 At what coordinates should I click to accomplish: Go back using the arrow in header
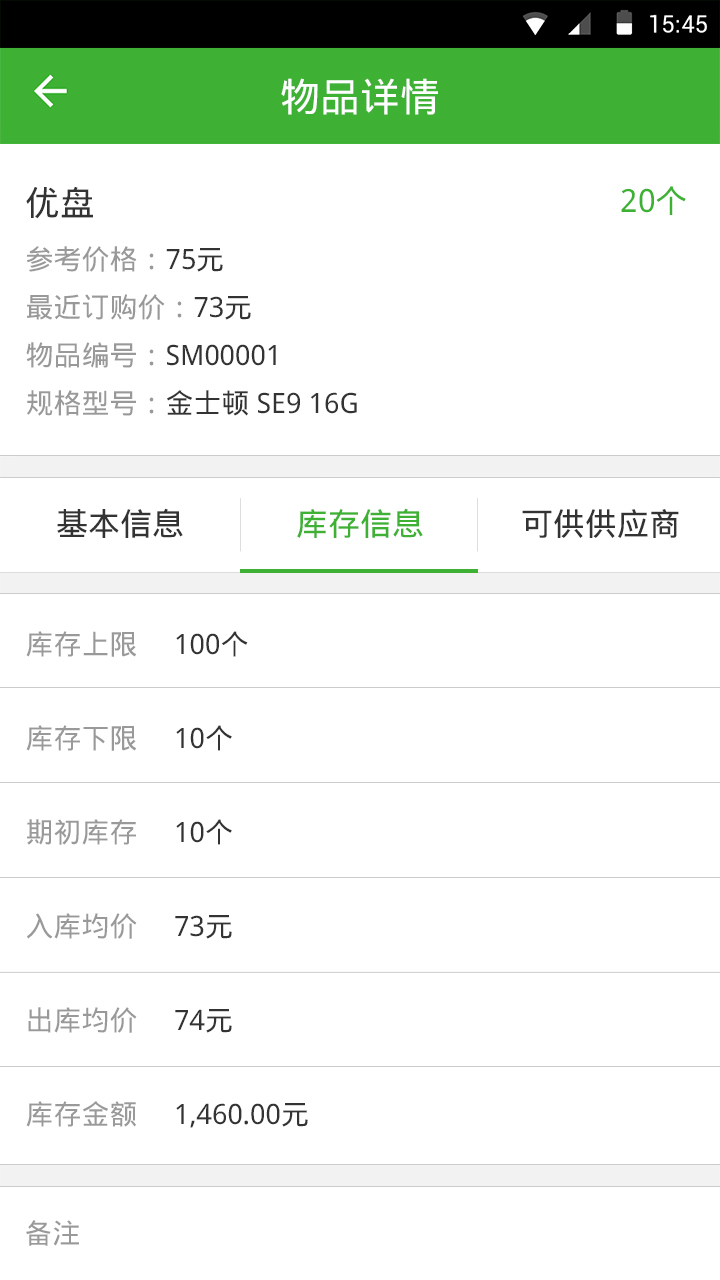click(50, 92)
